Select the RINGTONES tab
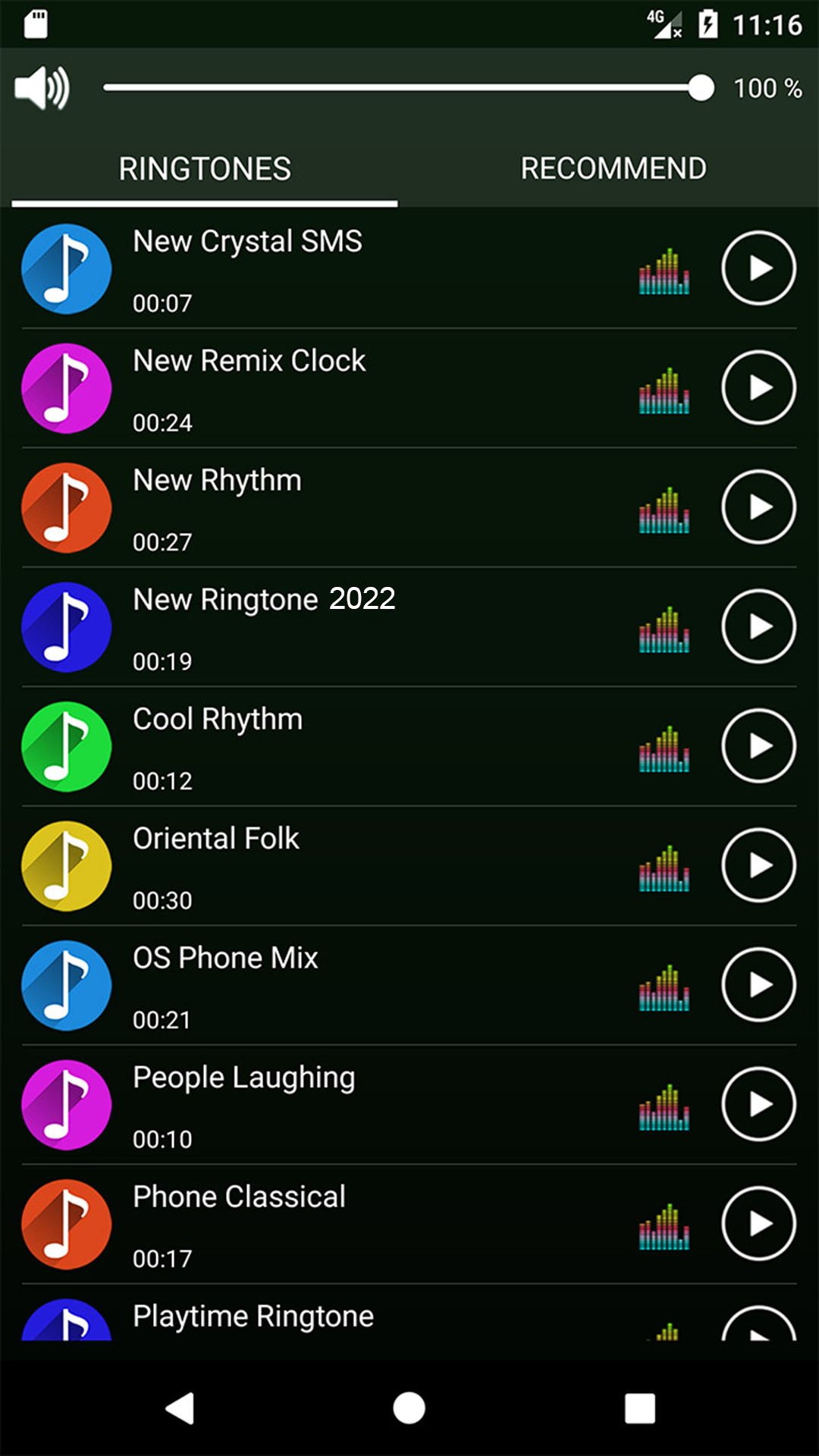 tap(205, 168)
